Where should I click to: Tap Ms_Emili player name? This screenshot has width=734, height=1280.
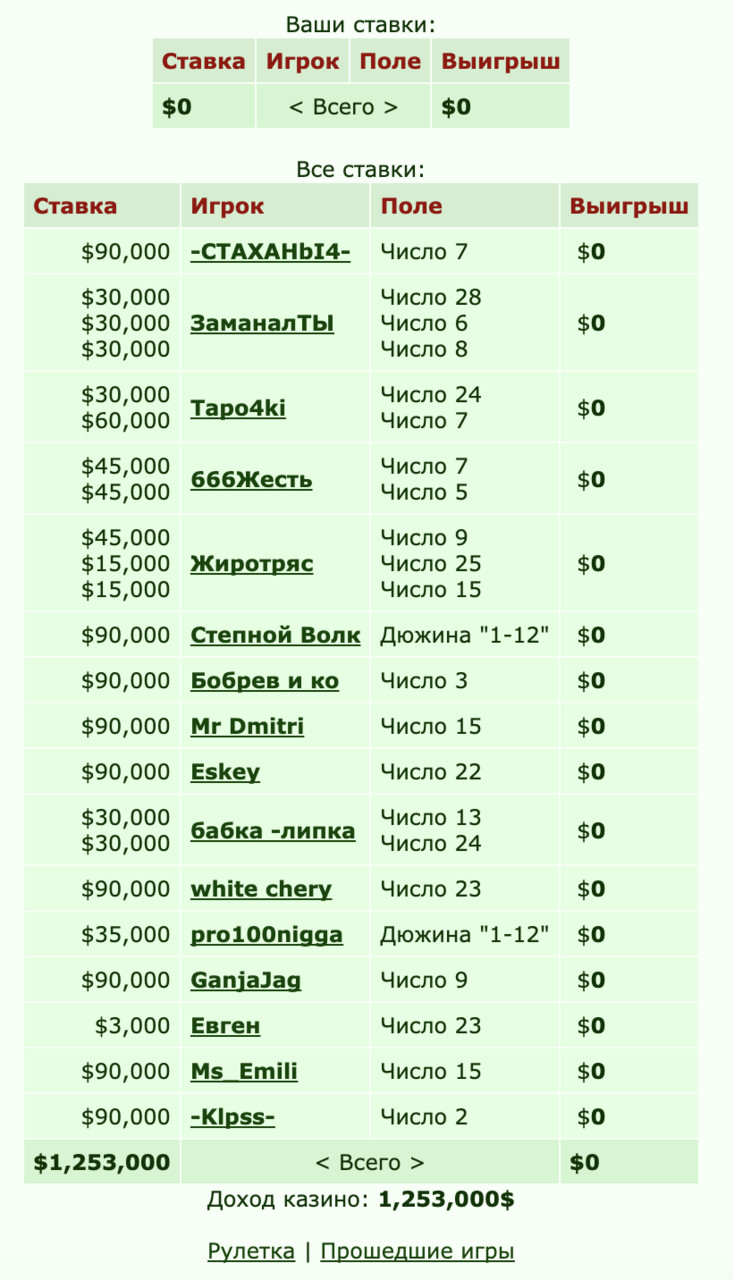coord(244,1071)
